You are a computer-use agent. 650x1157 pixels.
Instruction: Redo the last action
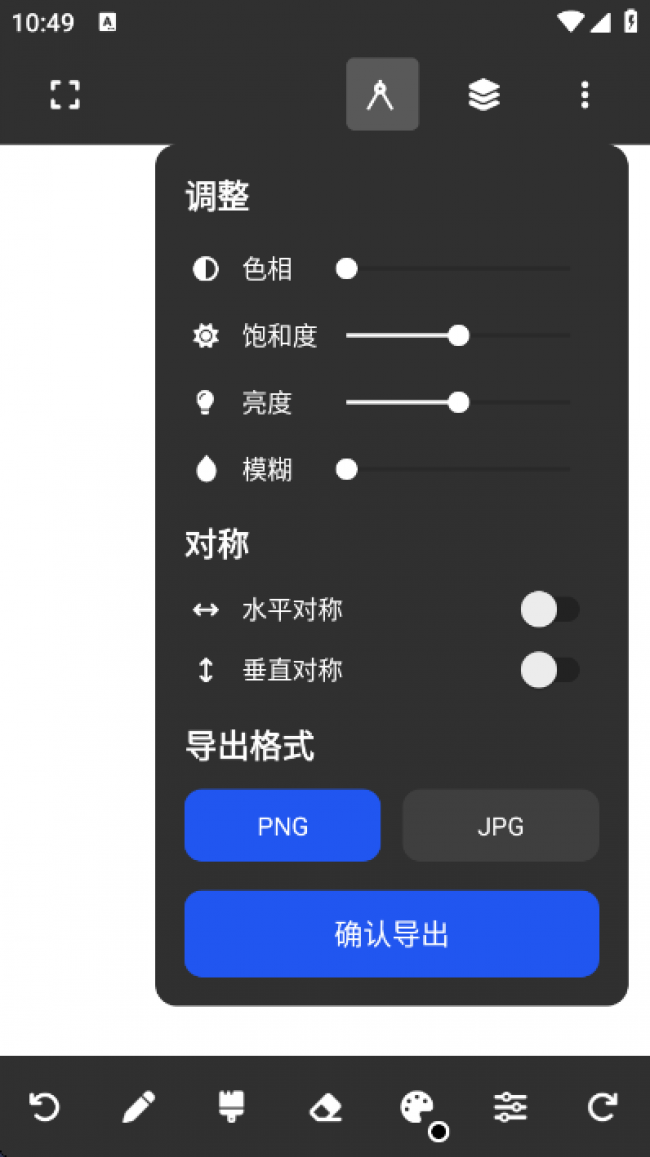pyautogui.click(x=602, y=1107)
